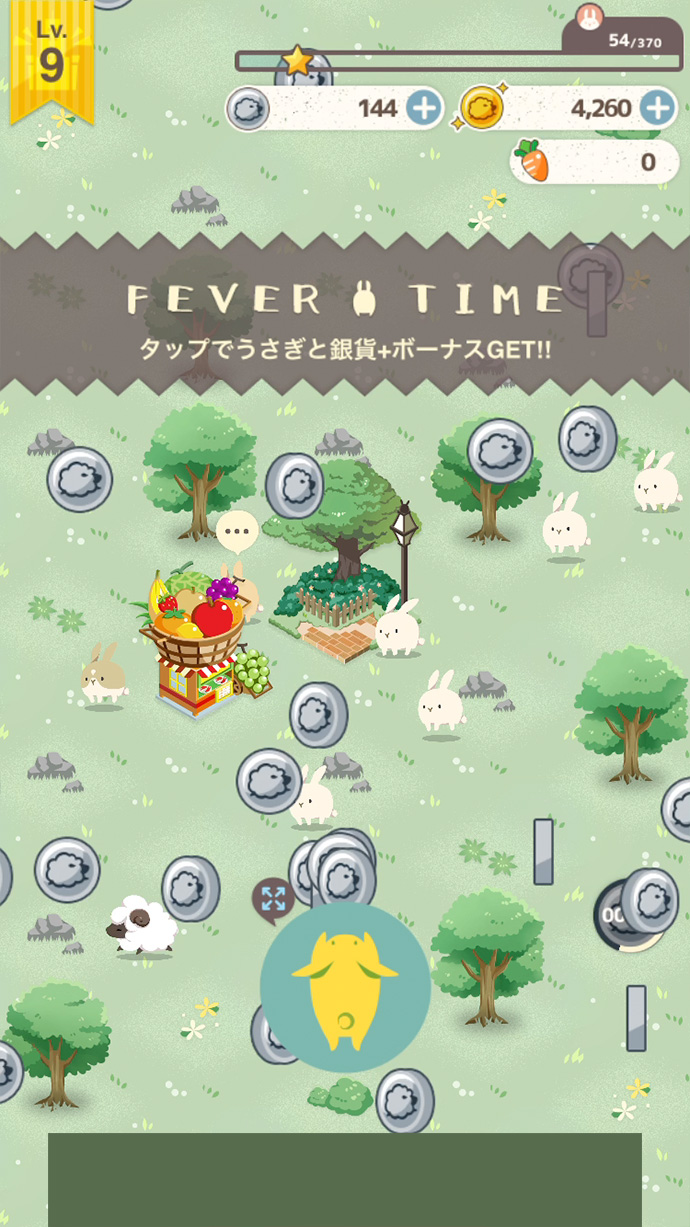Tap the black-faced sheep
690x1227 pixels.
pos(142,926)
